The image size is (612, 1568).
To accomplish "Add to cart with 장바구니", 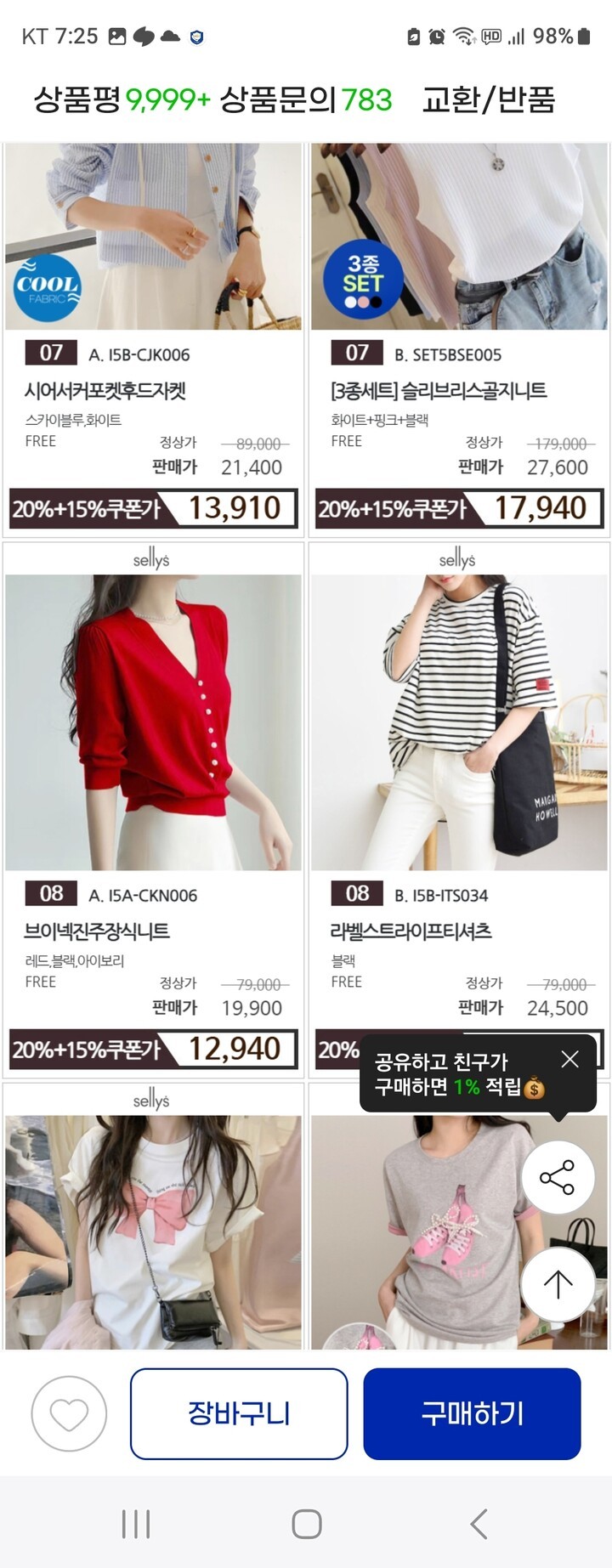I will 239,1414.
